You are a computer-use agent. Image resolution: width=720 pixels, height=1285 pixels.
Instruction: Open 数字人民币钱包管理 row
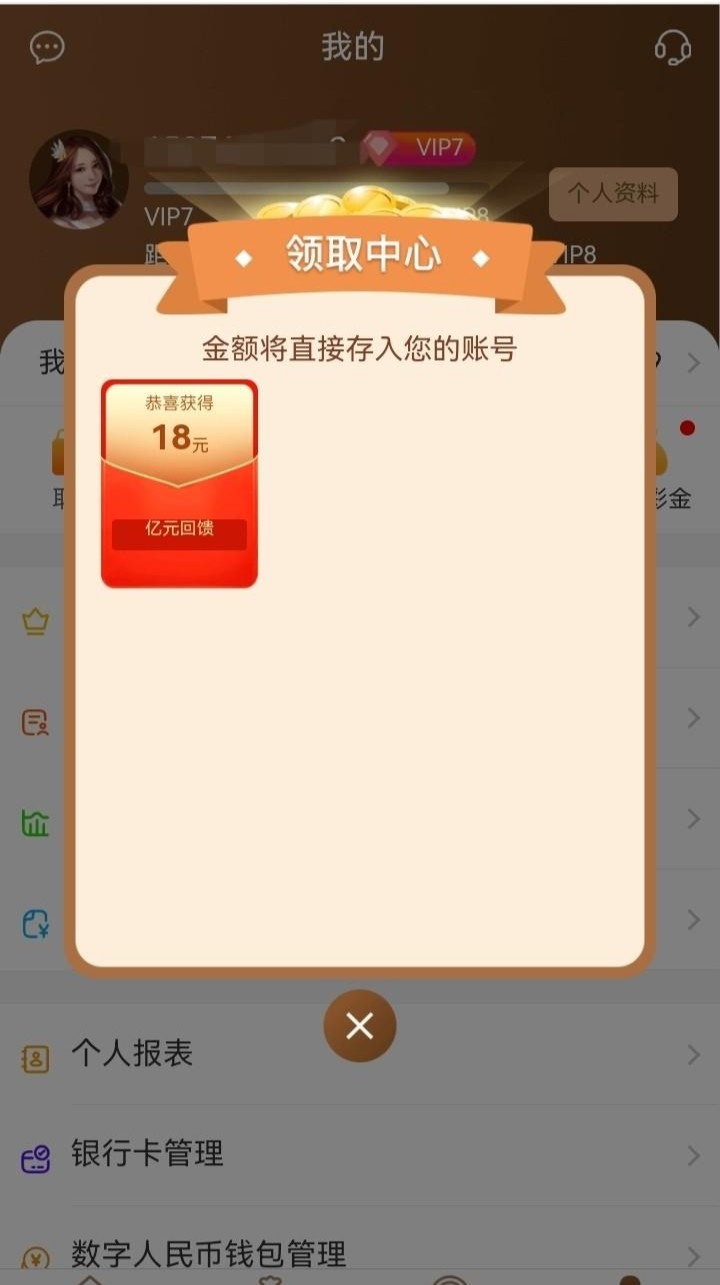tap(360, 1252)
